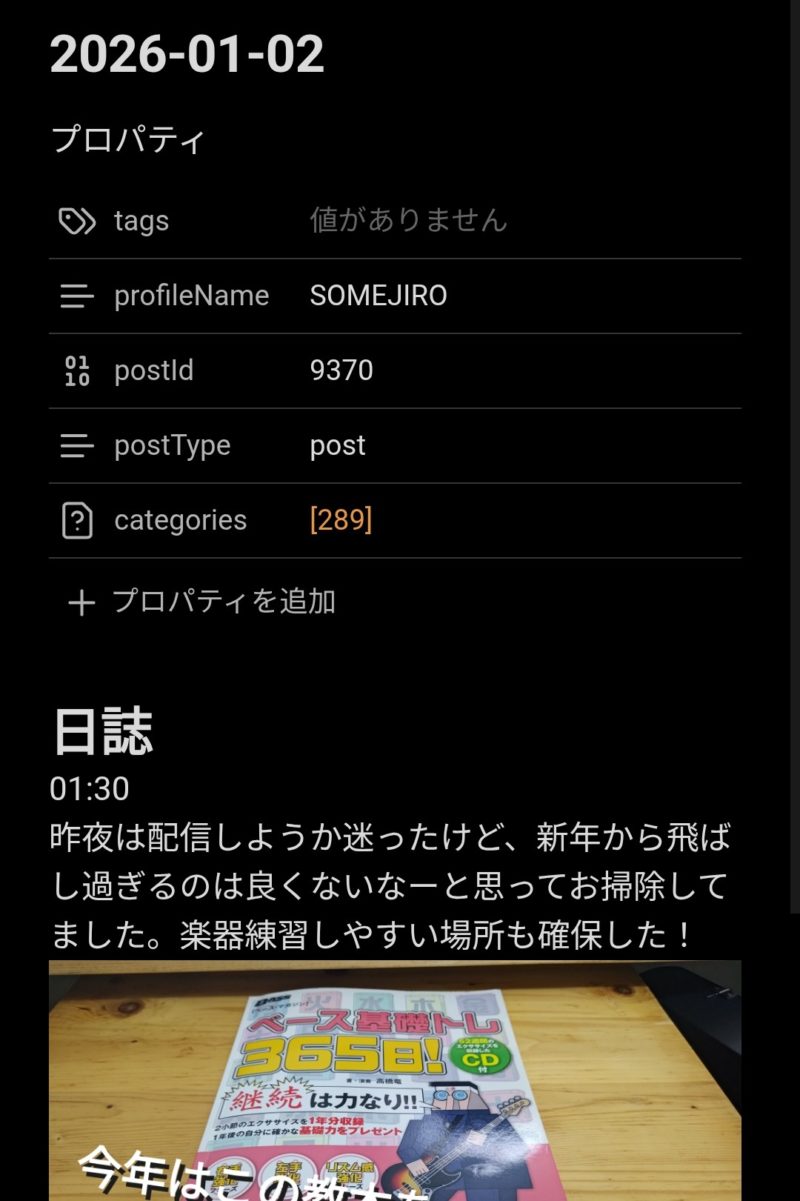Open the categories unknown type icon
Viewport: 800px width, 1201px height.
(x=77, y=520)
